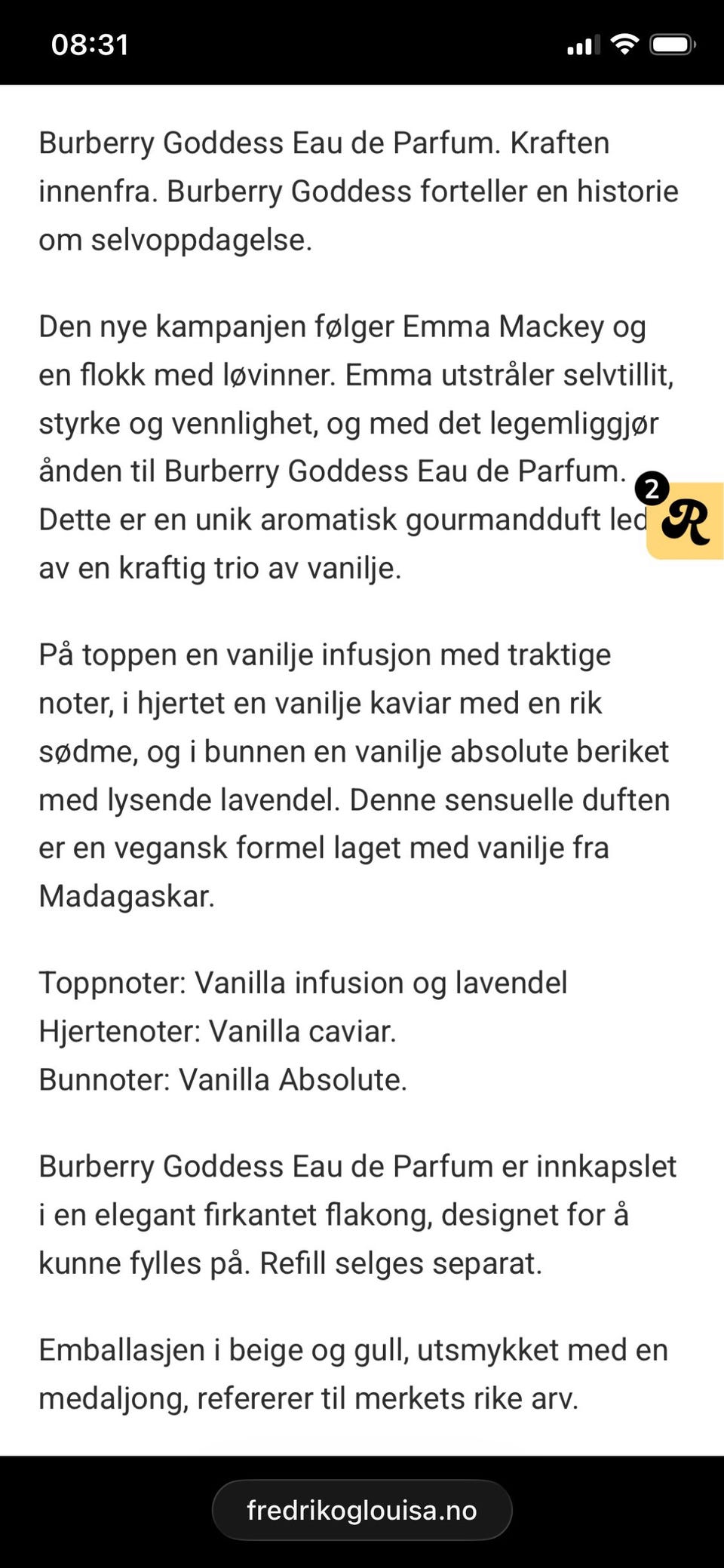Viewport: 724px width, 1568px height.
Task: Open the fredrikoglouisa.no address pill
Action: (362, 1509)
